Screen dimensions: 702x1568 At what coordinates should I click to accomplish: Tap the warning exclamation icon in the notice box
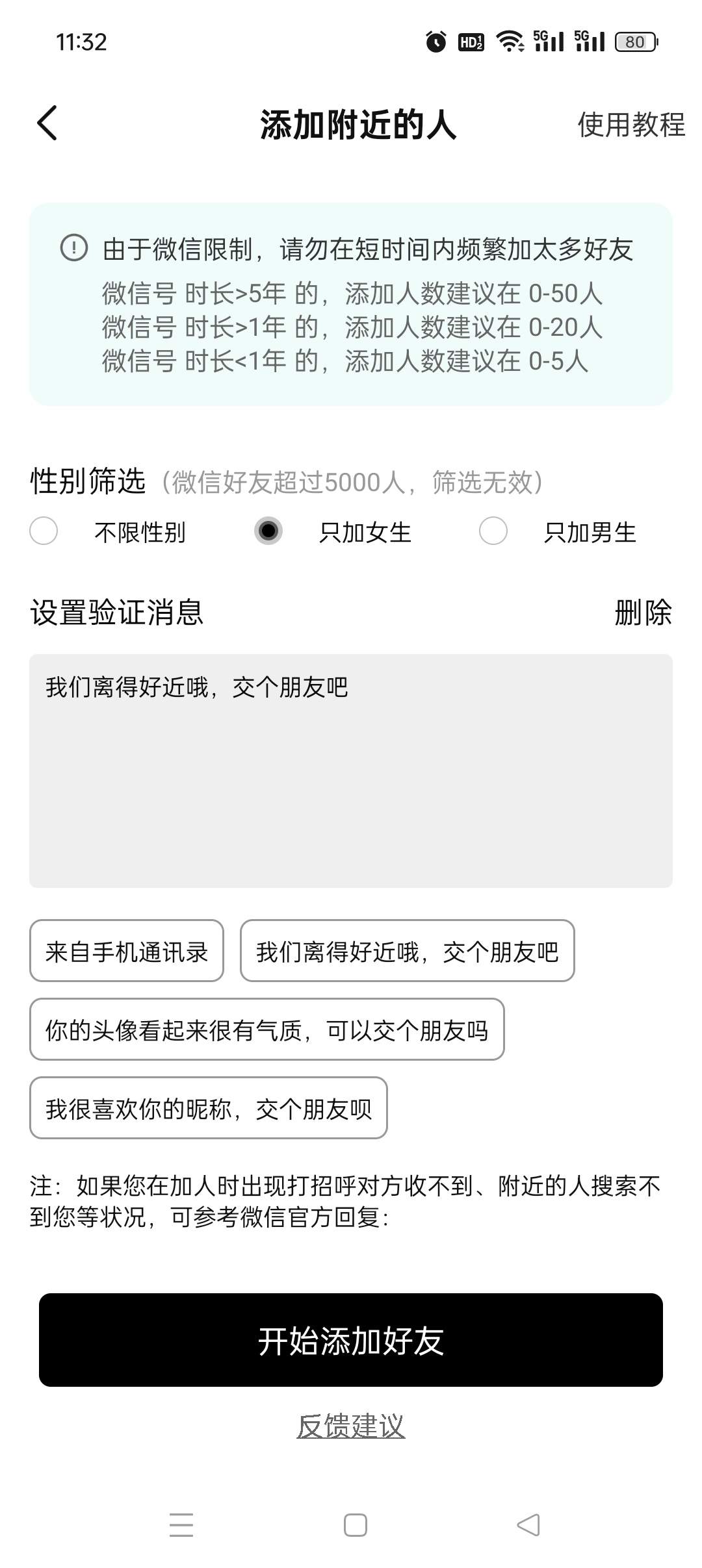(x=73, y=249)
